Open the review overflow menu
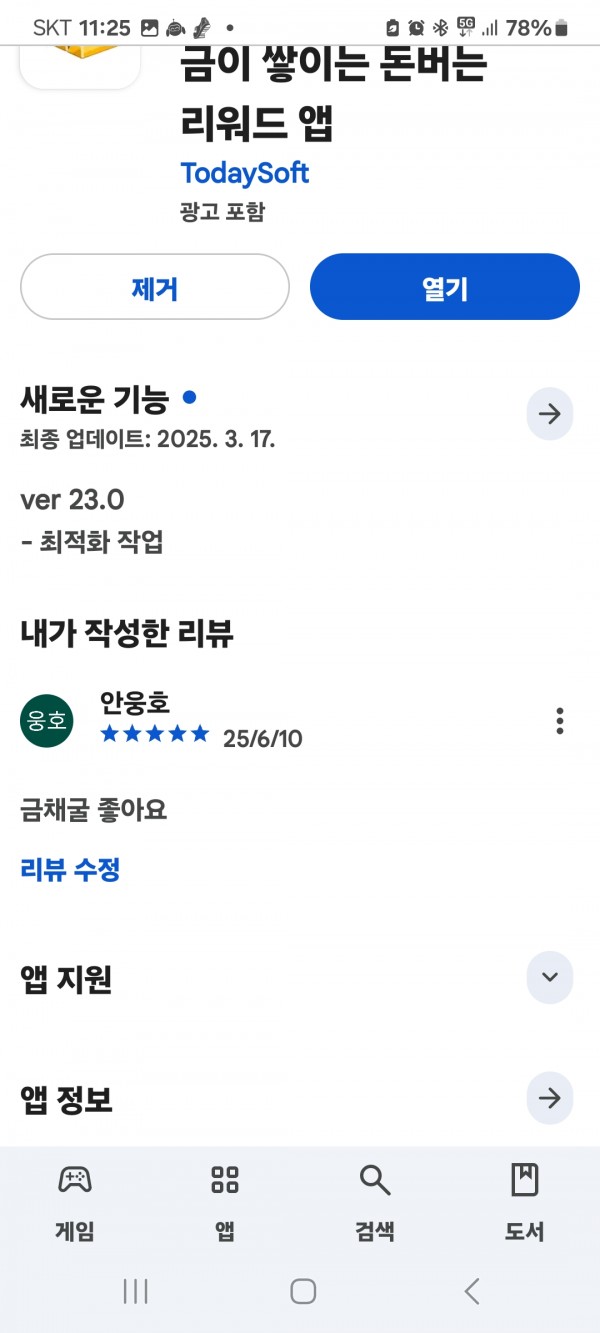Screen dimensions: 600x1333 tap(560, 721)
